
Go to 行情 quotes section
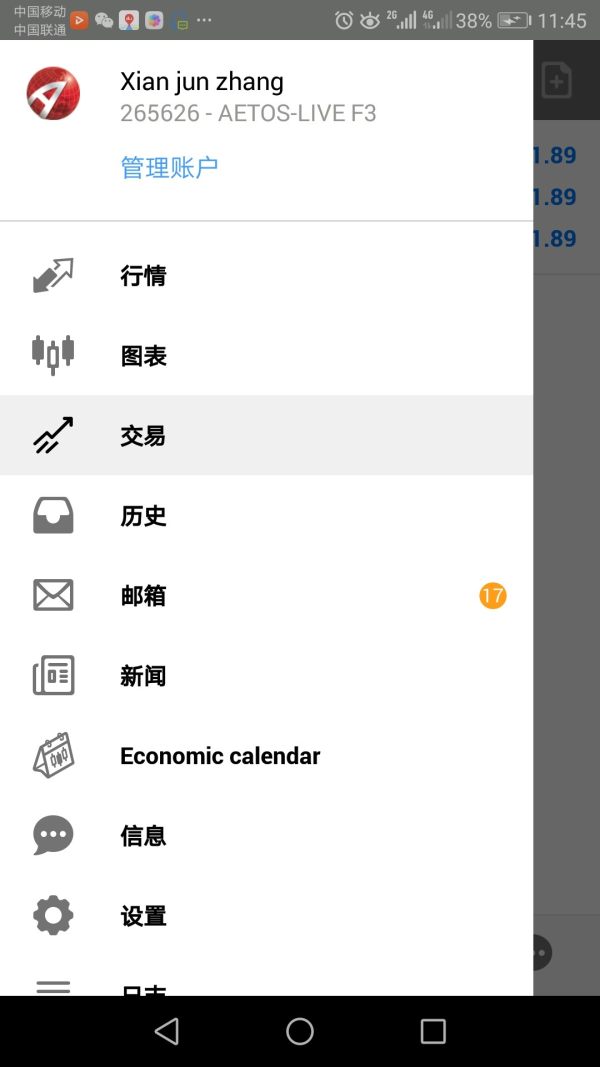click(x=143, y=276)
